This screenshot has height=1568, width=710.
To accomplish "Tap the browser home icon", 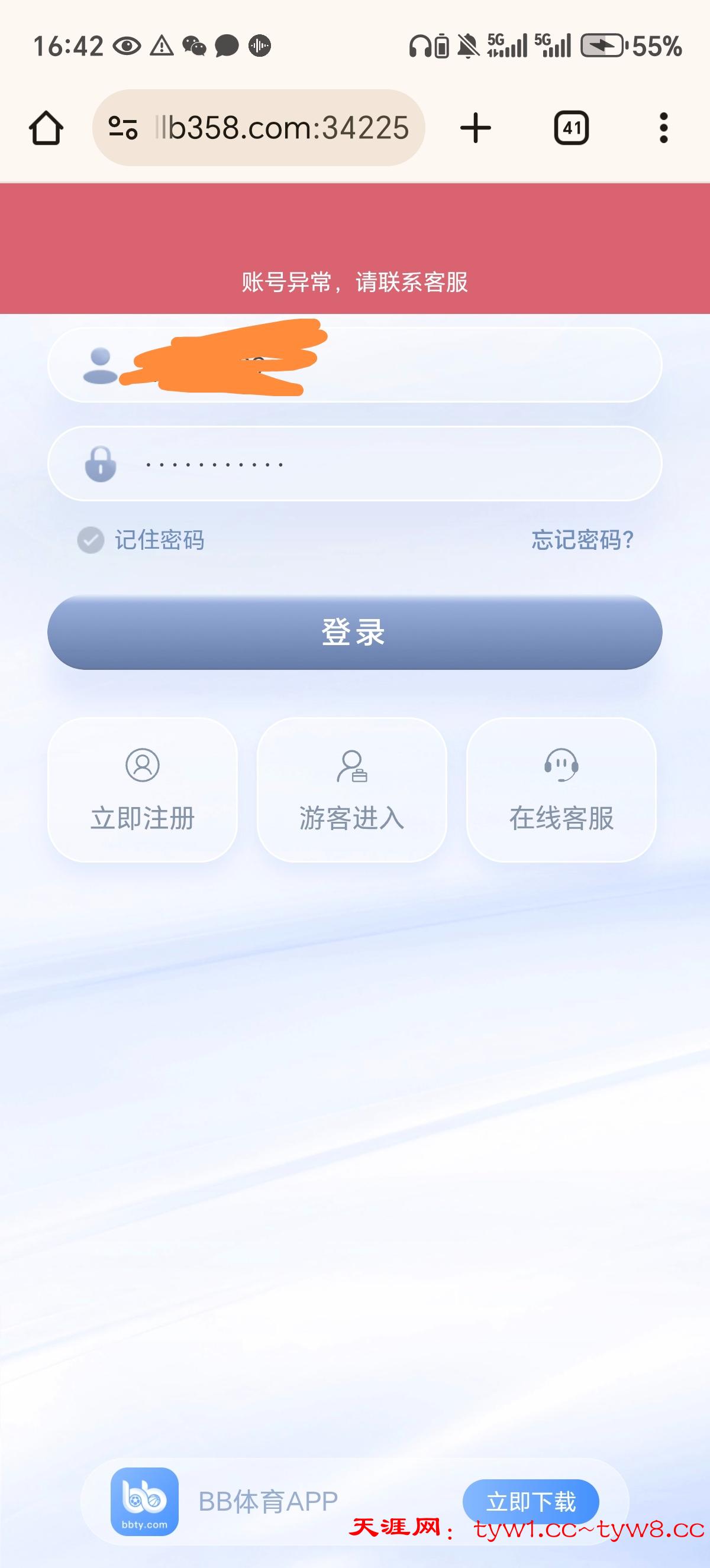I will (x=46, y=128).
